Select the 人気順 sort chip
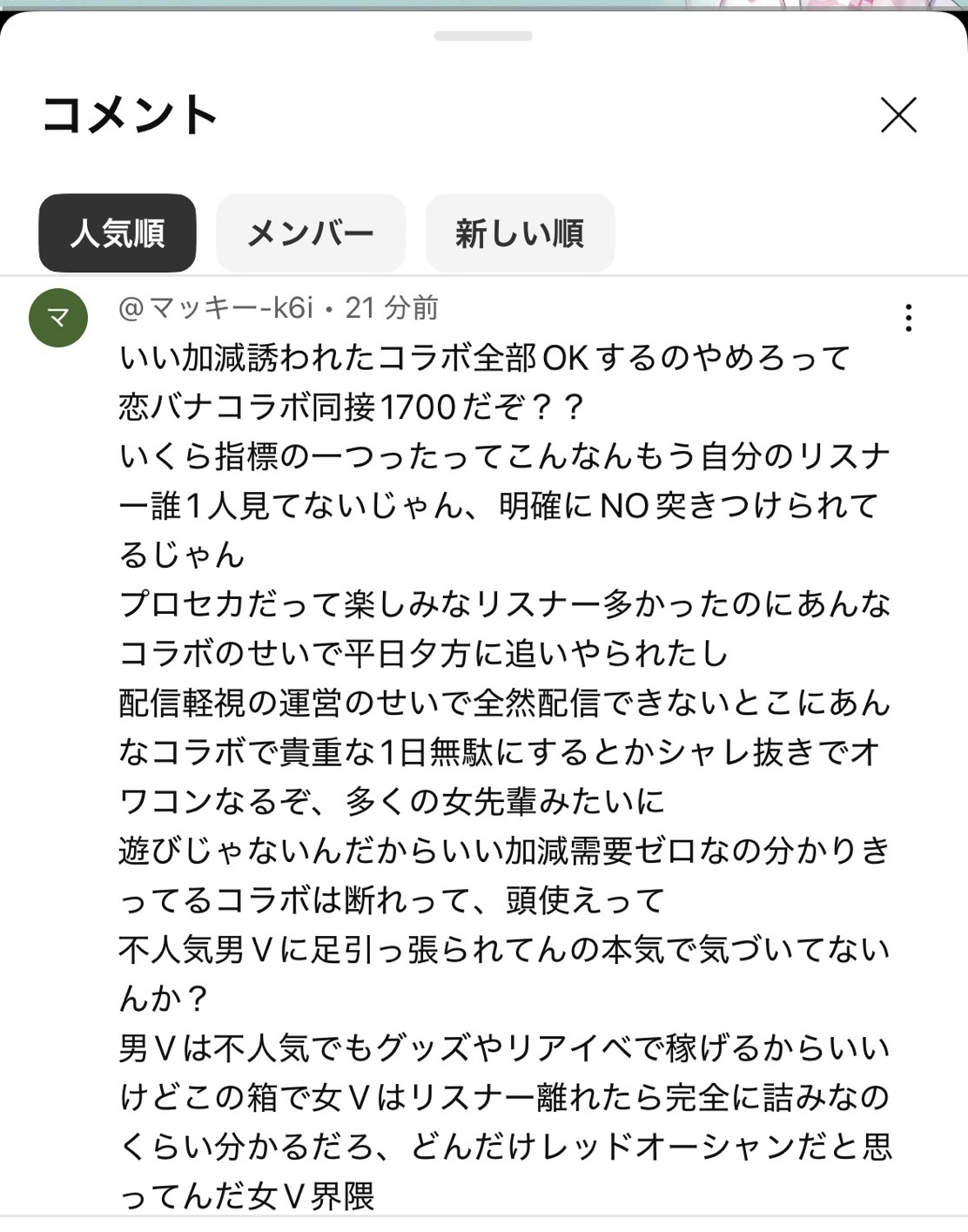This screenshot has height=1232, width=968. click(118, 233)
